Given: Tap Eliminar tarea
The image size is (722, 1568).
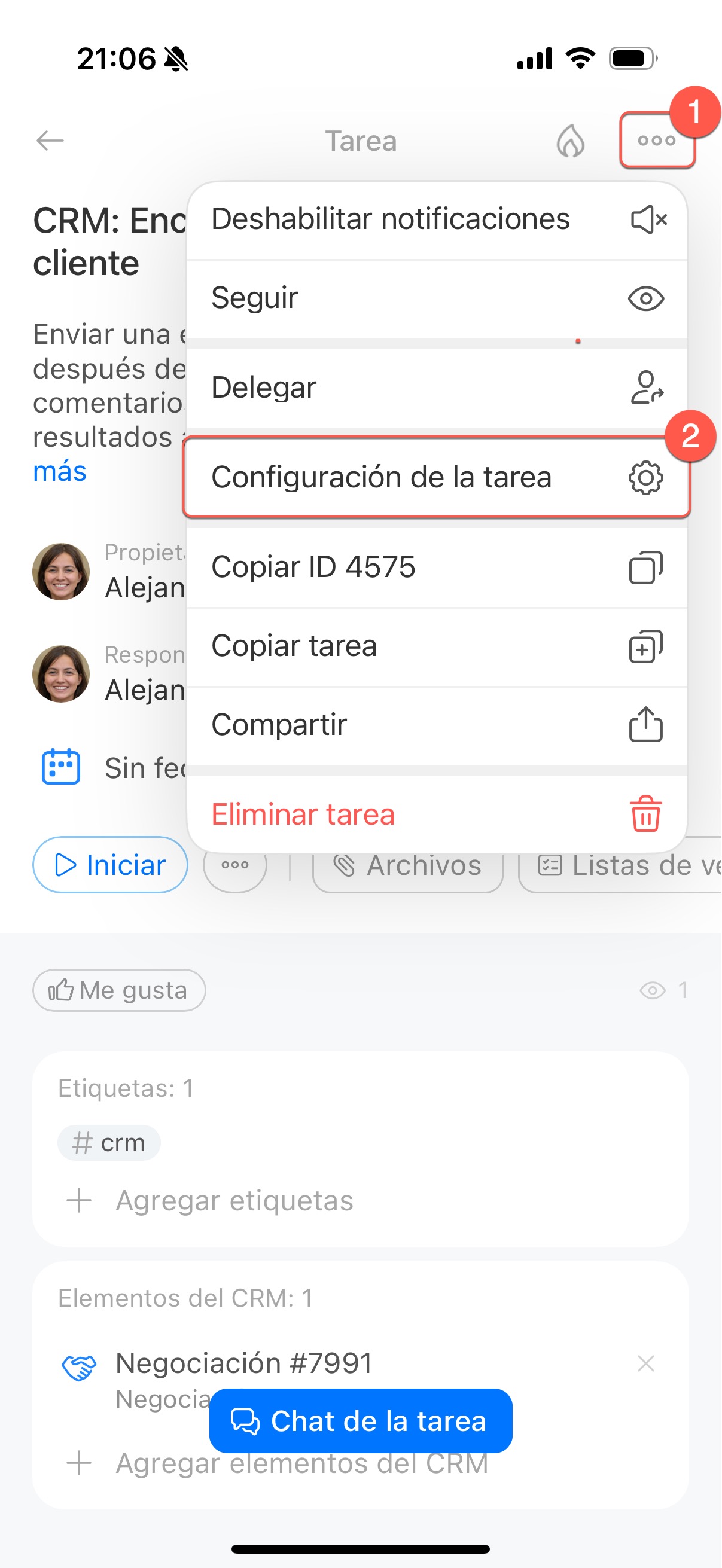Looking at the screenshot, I should (x=437, y=814).
